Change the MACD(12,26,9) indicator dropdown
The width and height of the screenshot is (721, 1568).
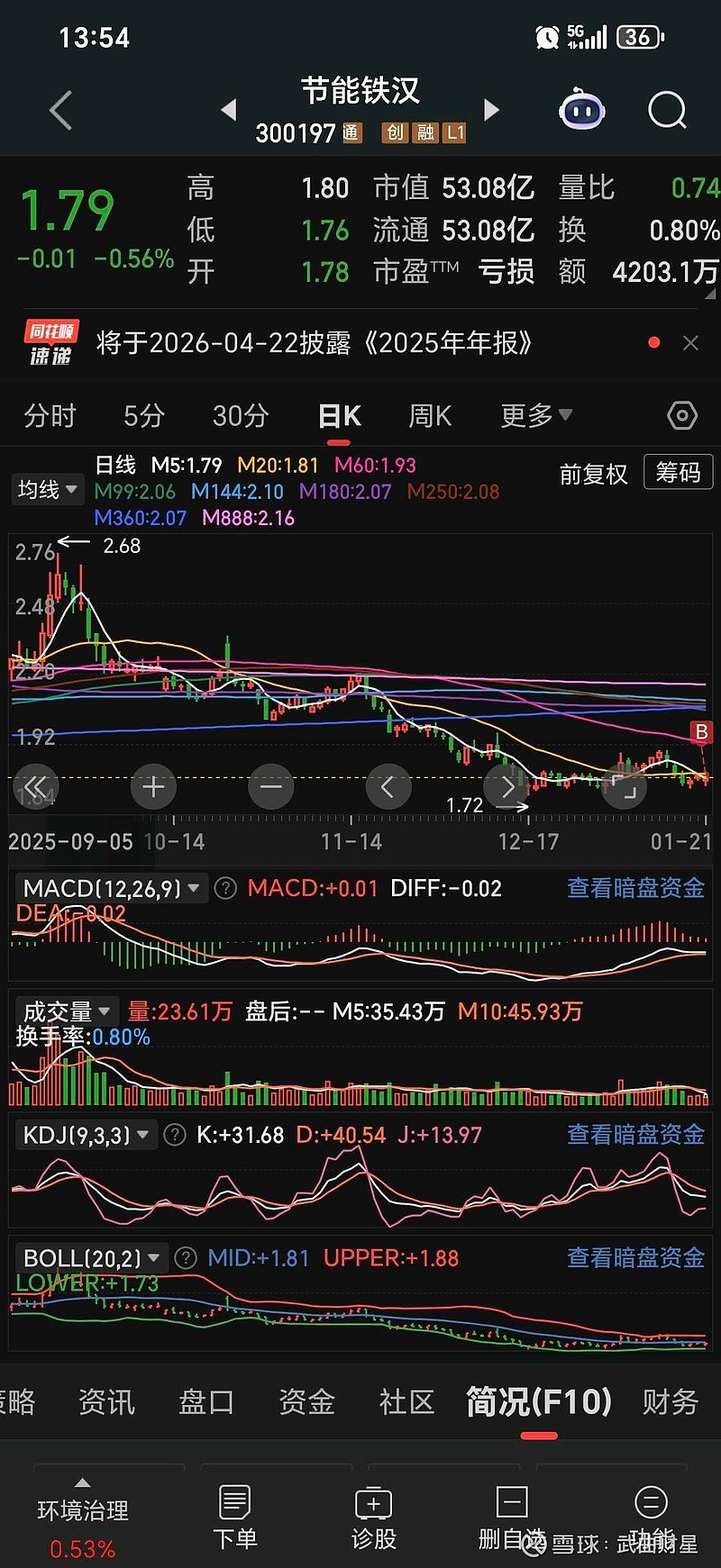click(x=112, y=888)
